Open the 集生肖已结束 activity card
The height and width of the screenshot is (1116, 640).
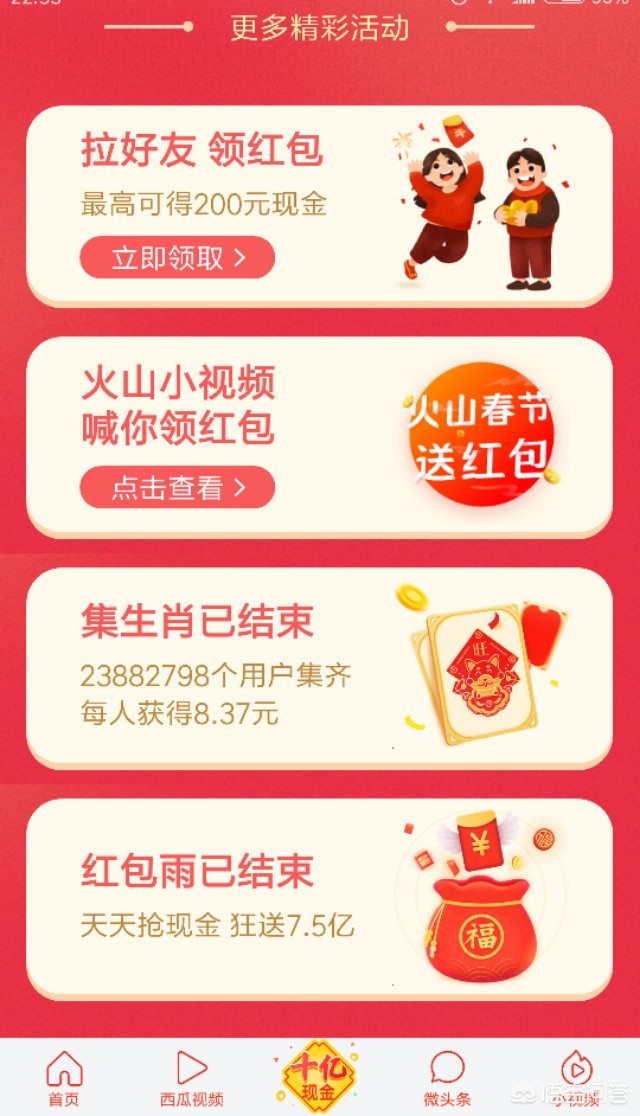320,668
